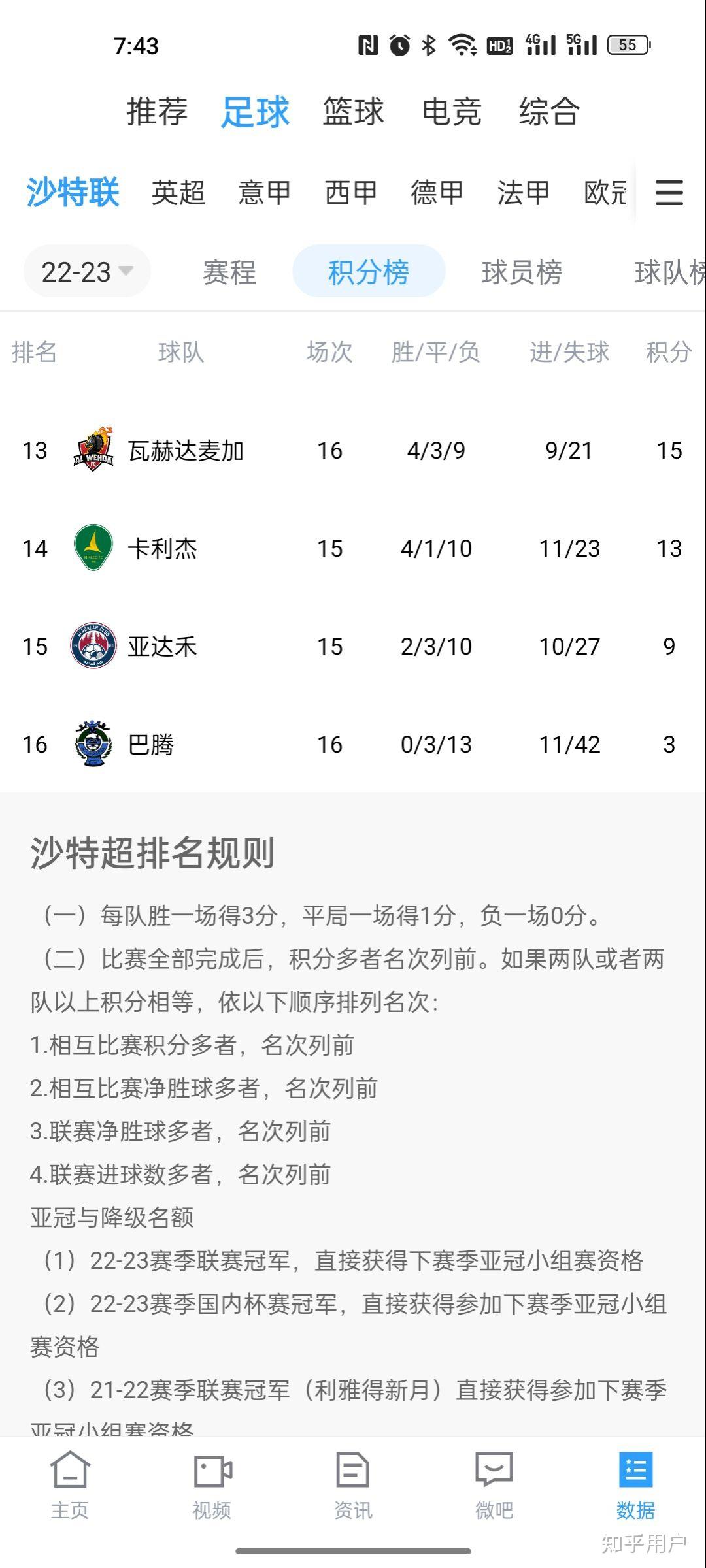The image size is (706, 1568).
Task: Switch to the 法甲 league
Action: pos(524,193)
